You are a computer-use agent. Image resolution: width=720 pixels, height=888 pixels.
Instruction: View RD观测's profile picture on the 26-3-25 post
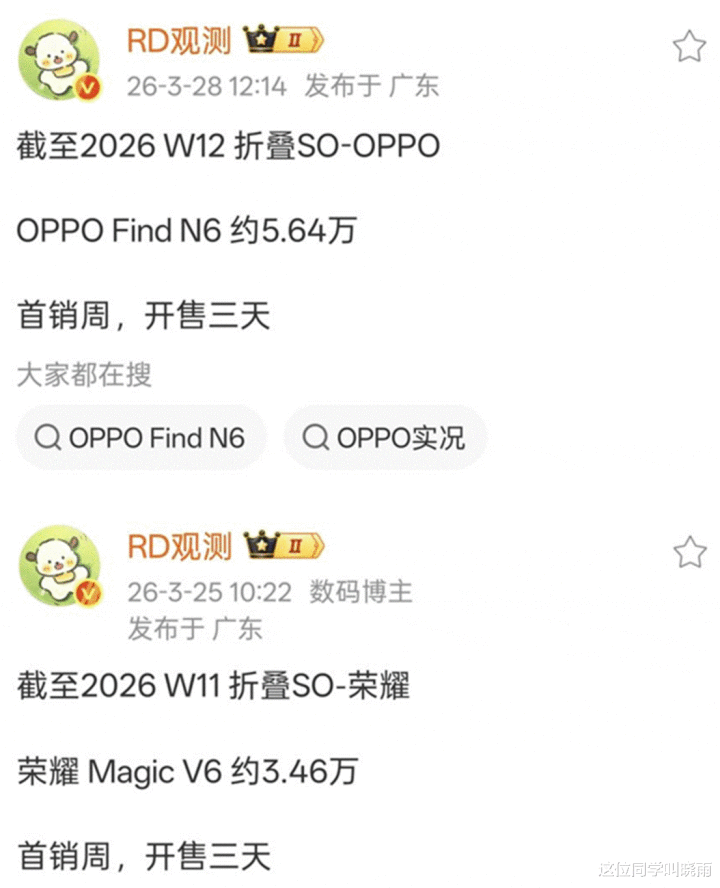60,566
